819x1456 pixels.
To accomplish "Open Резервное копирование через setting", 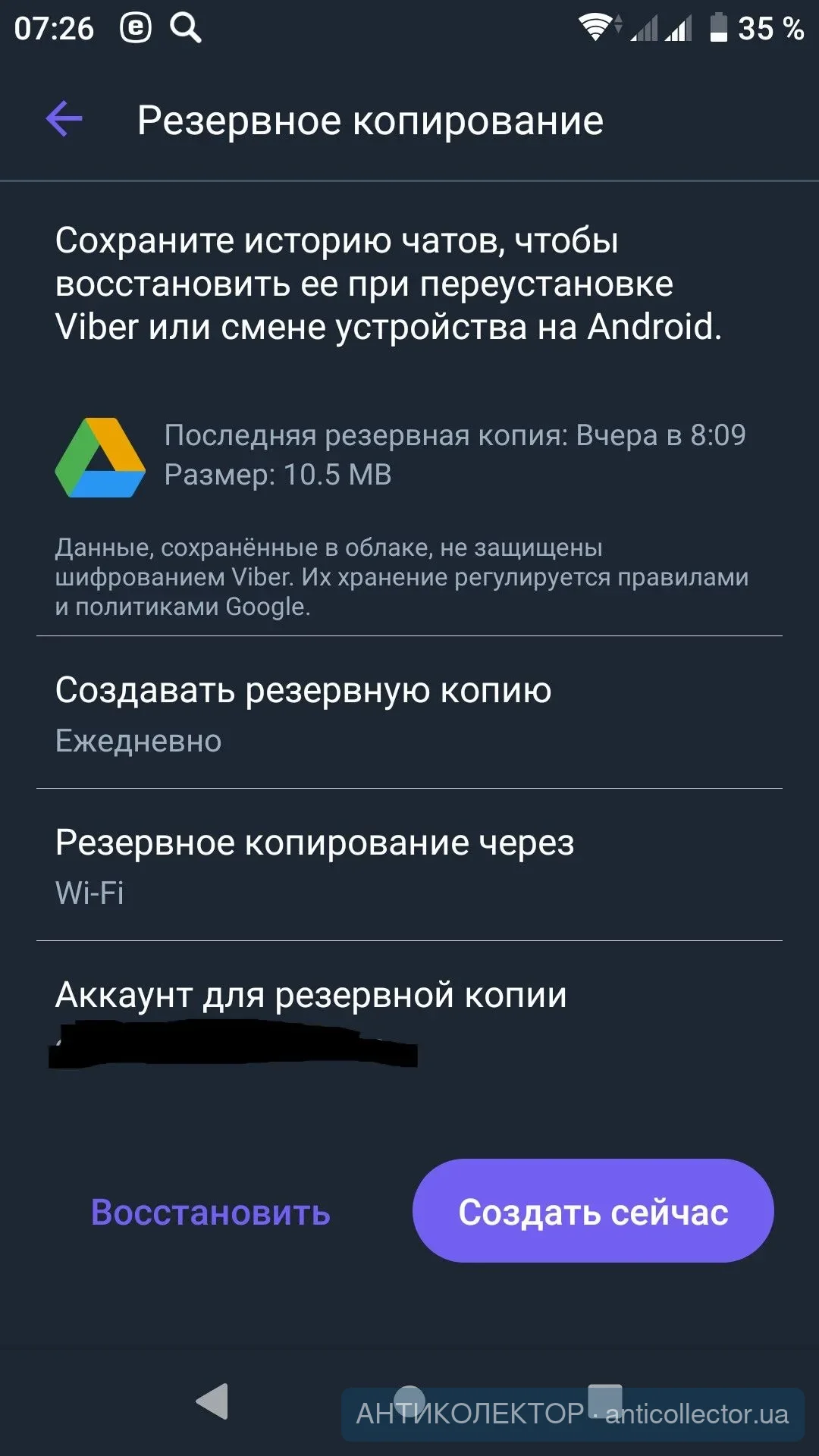I will pos(409,865).
